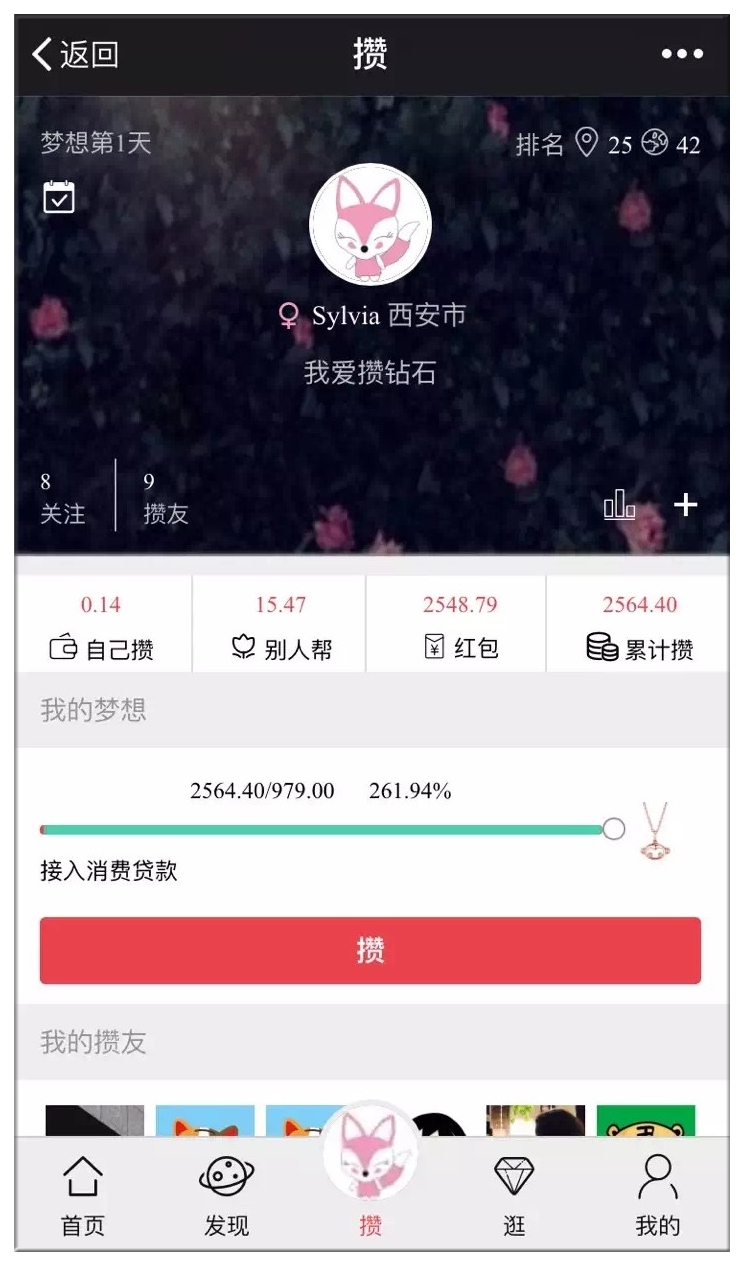
Task: Open the necklace dream product image
Action: tap(655, 832)
